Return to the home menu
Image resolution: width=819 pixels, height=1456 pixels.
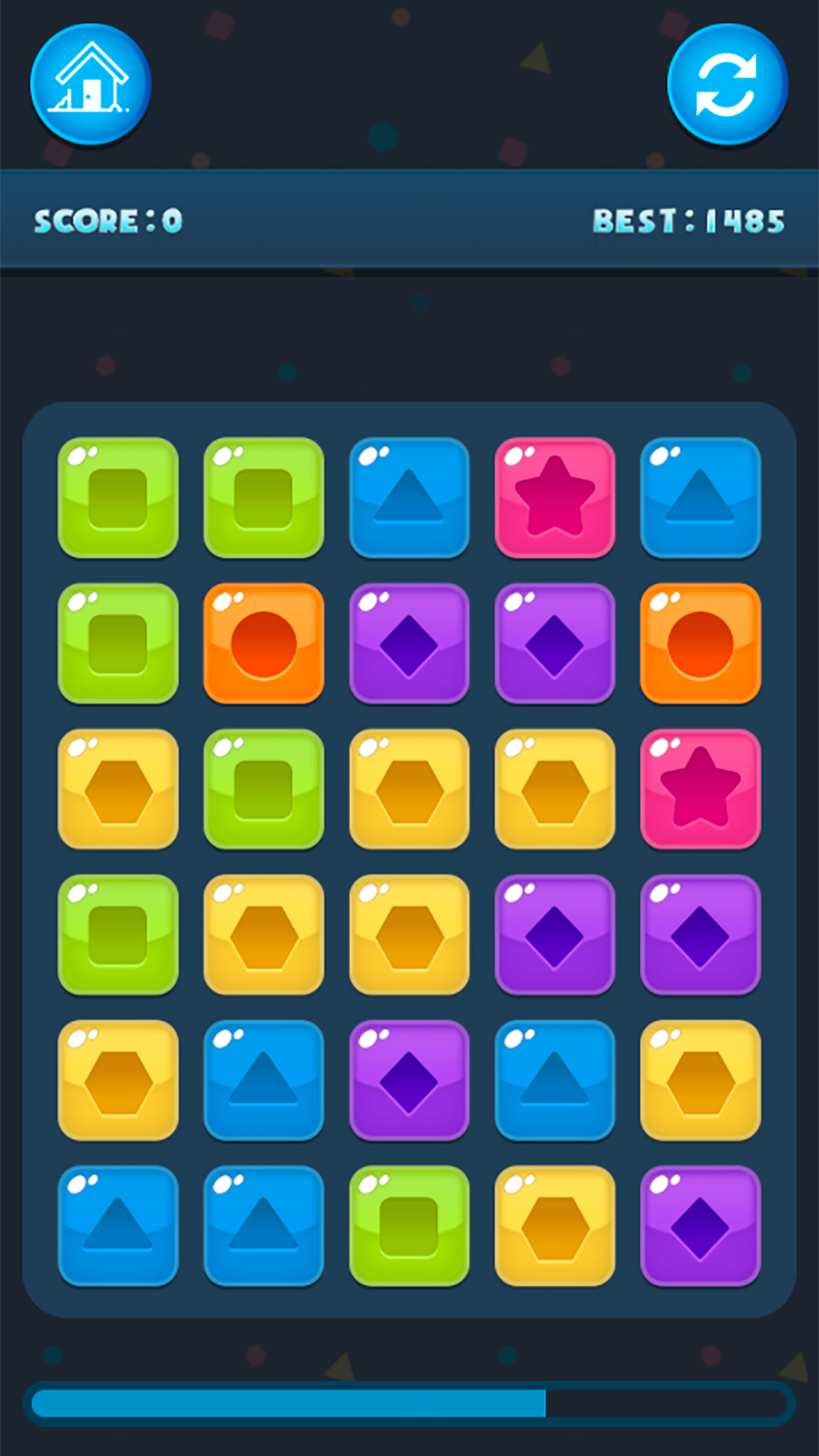pyautogui.click(x=90, y=83)
